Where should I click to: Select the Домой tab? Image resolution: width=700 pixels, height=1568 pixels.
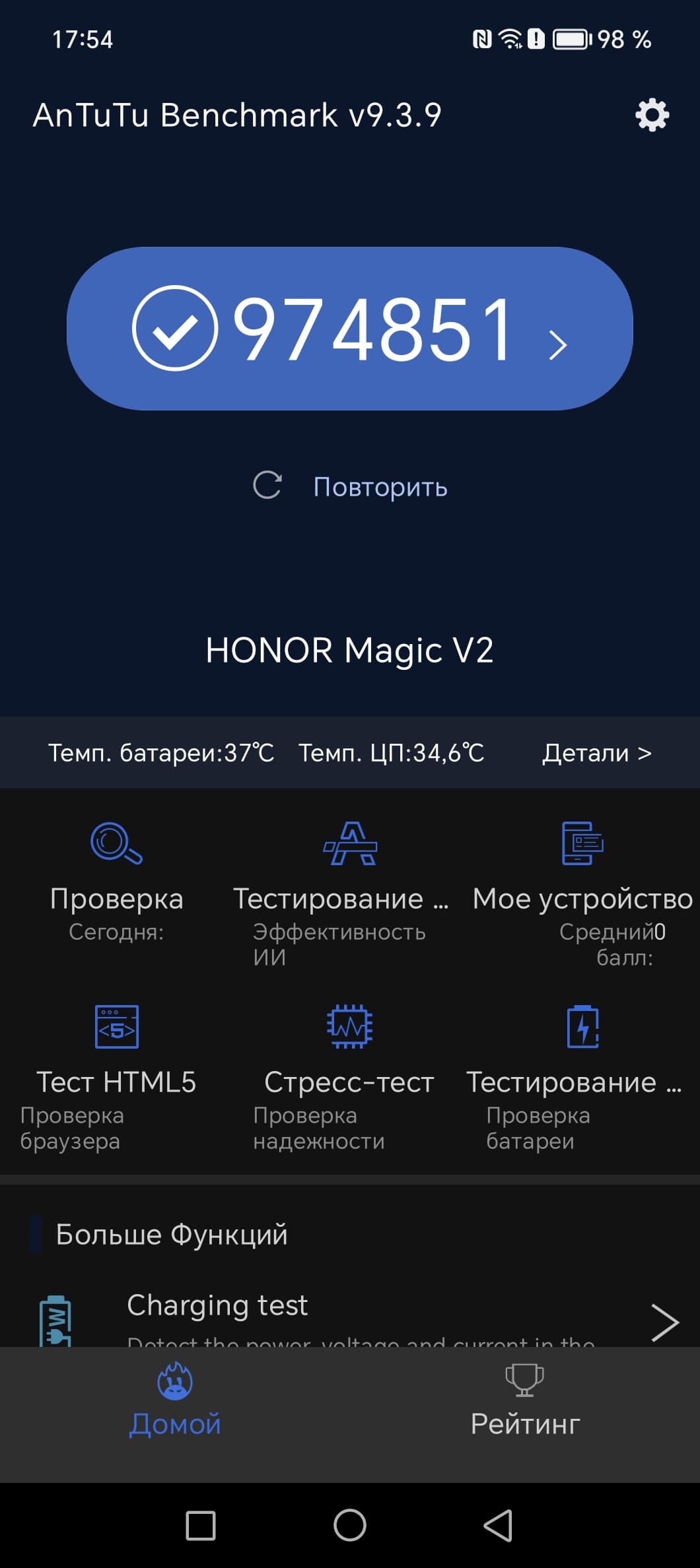(175, 1406)
